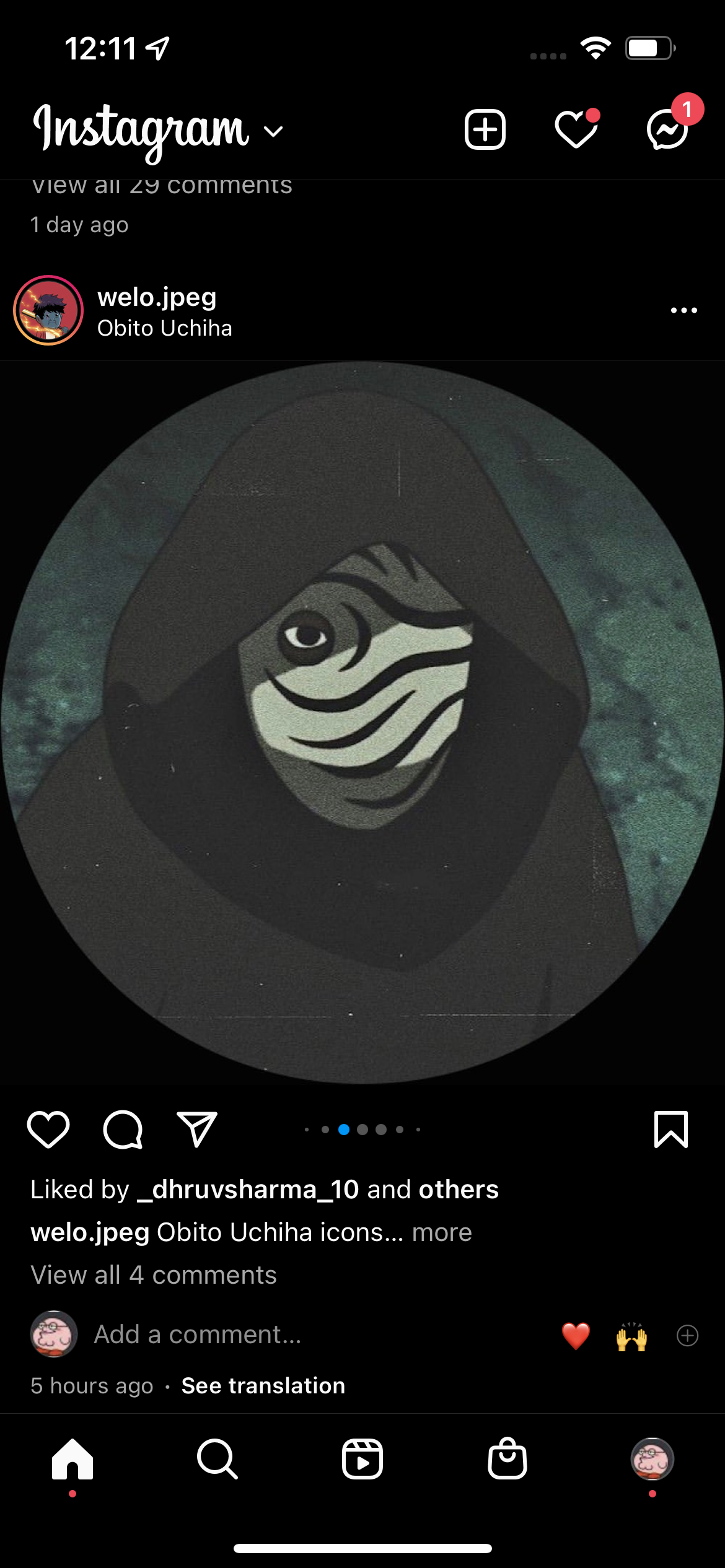Open welo.jpeg's profile from username

click(157, 298)
